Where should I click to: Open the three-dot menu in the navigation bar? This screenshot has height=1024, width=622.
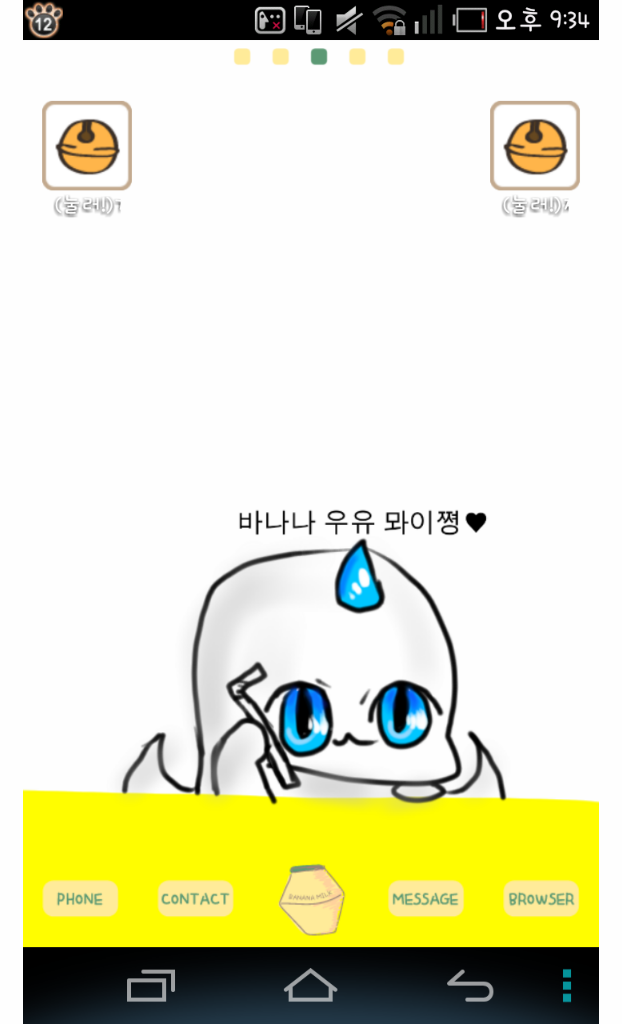pos(567,986)
